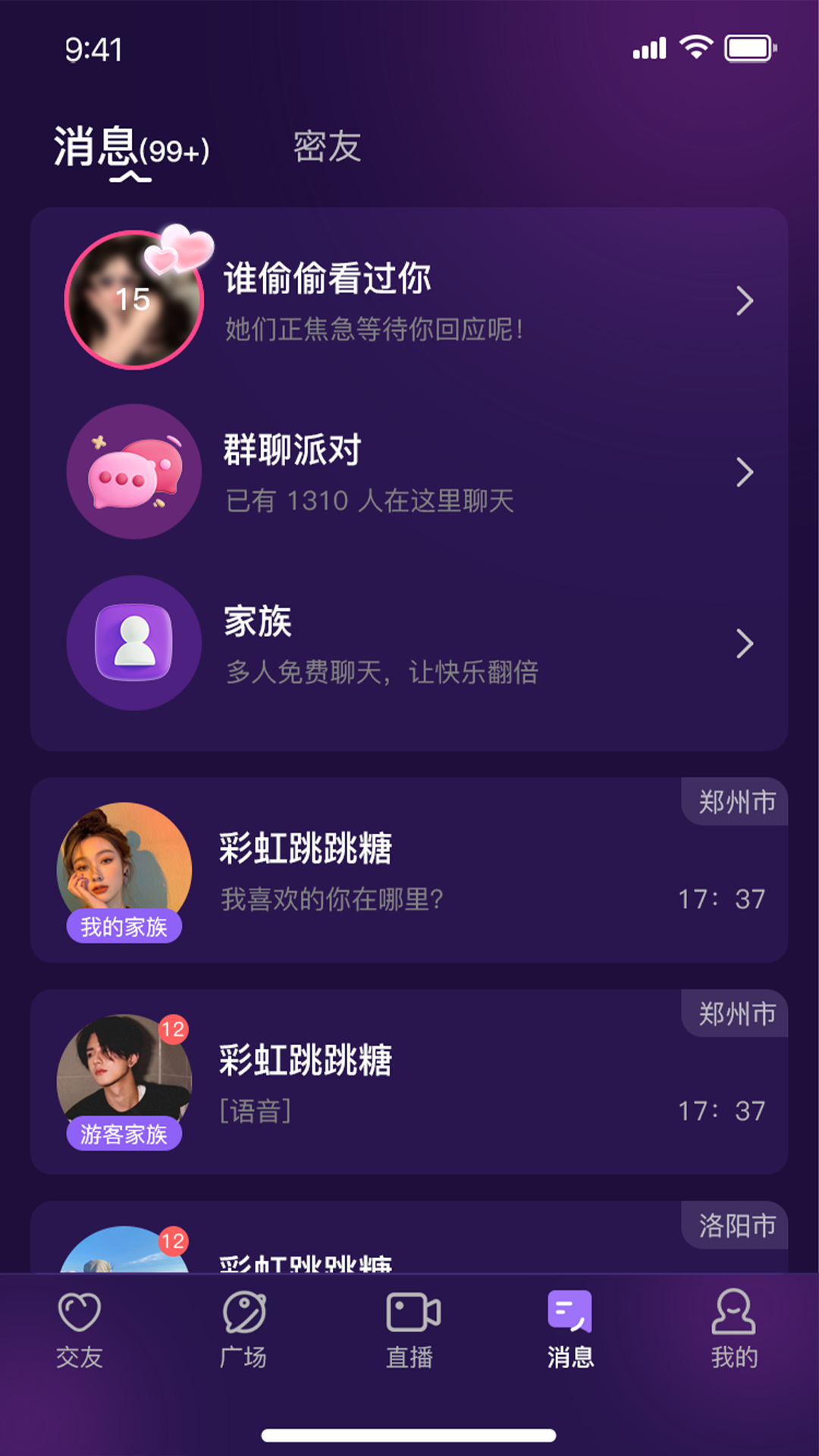This screenshot has height=1456, width=819.
Task: Open the 家族 purple person icon
Action: click(x=134, y=642)
